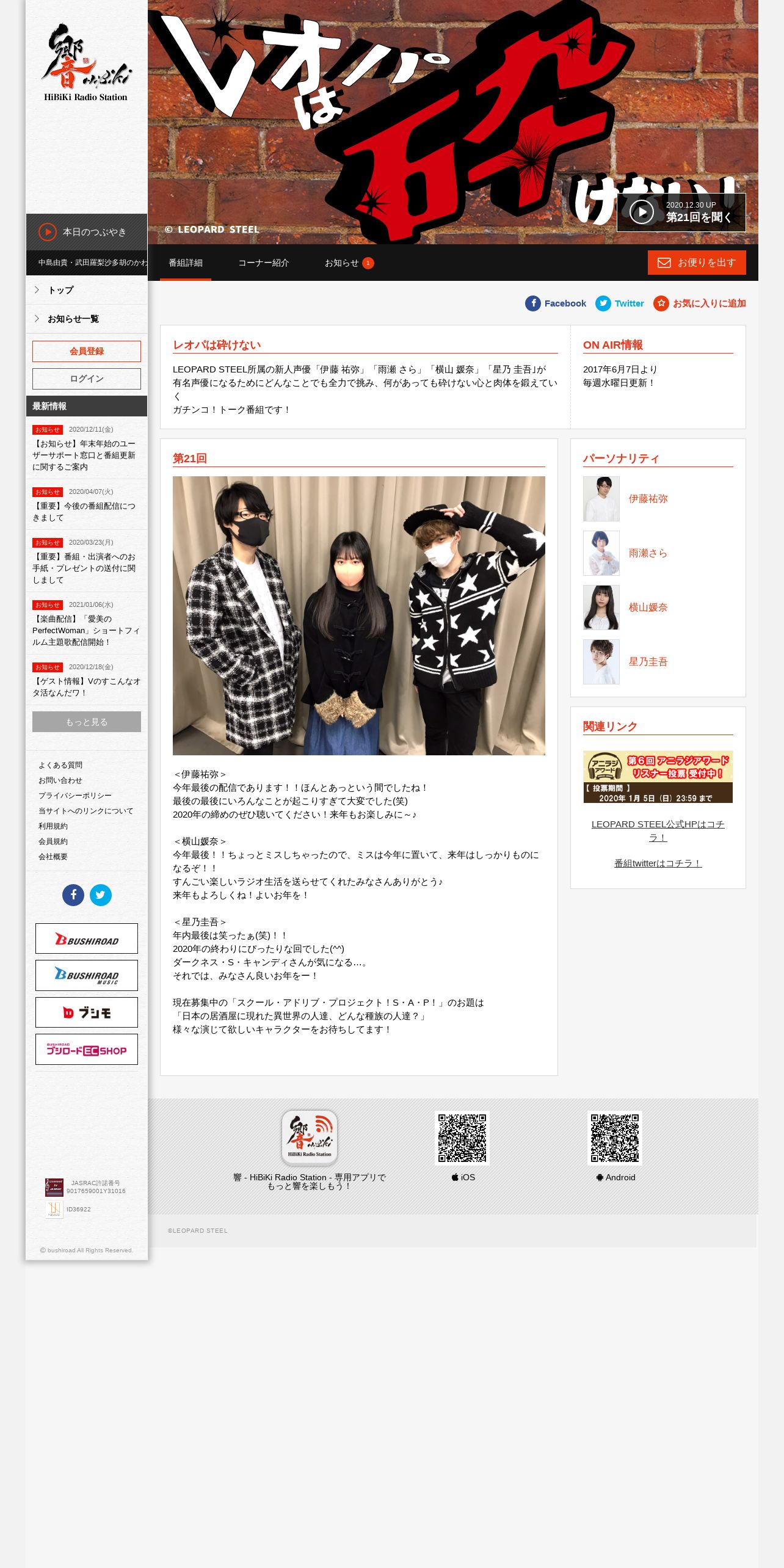Tap the お便りを出す mail button

pyautogui.click(x=697, y=263)
